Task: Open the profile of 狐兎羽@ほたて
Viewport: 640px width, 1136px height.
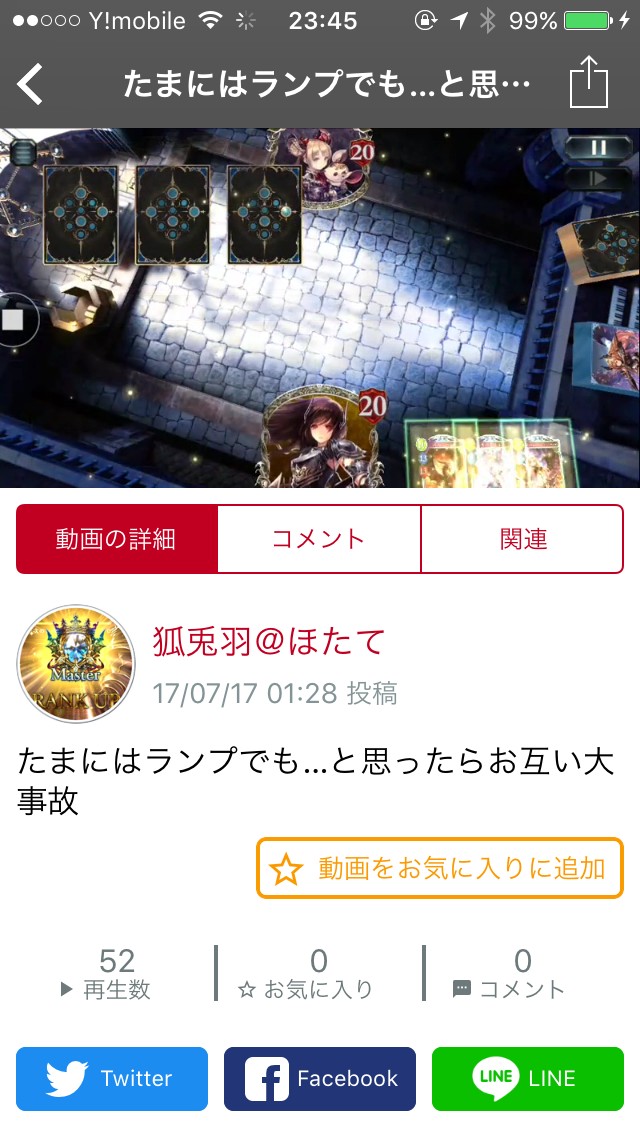Action: tap(269, 641)
